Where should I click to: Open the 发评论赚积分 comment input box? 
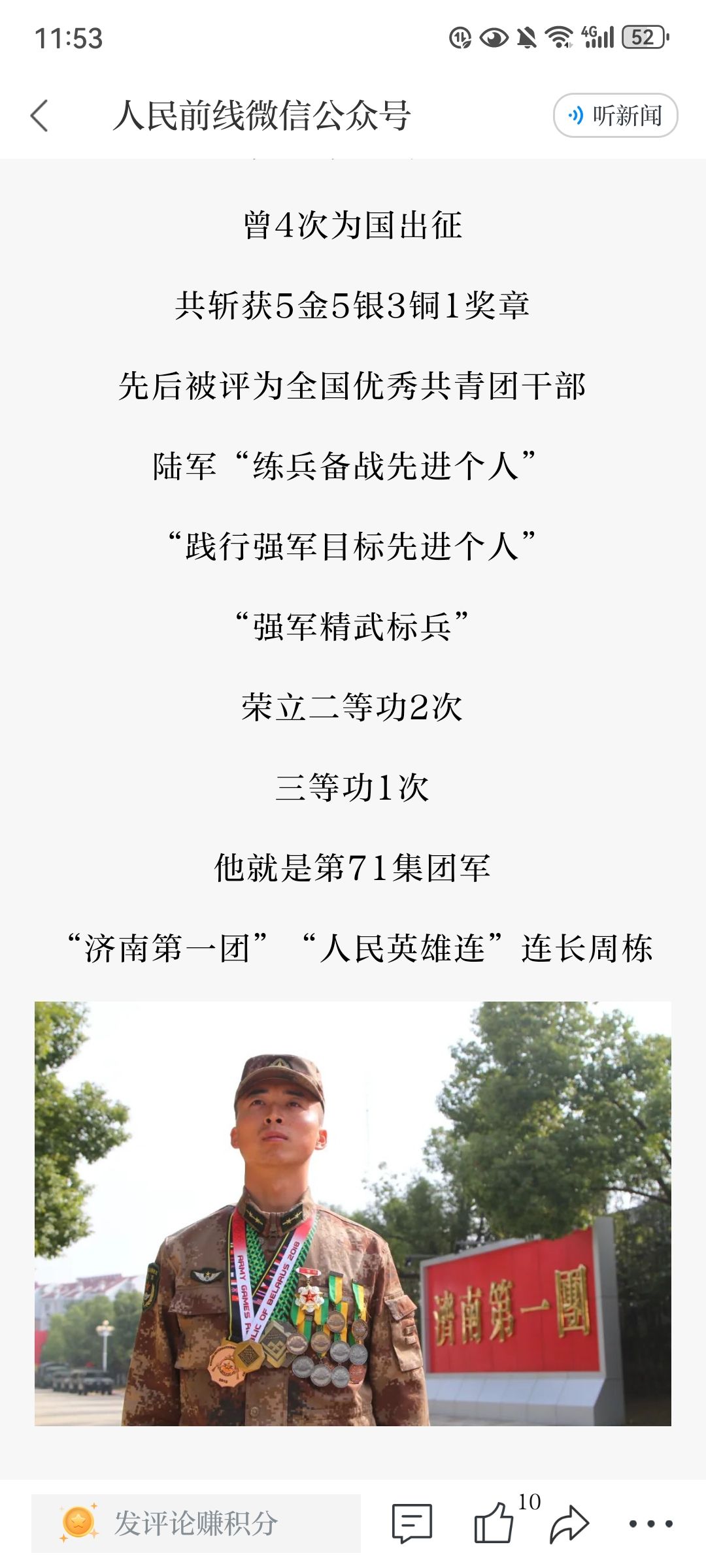196,1524
